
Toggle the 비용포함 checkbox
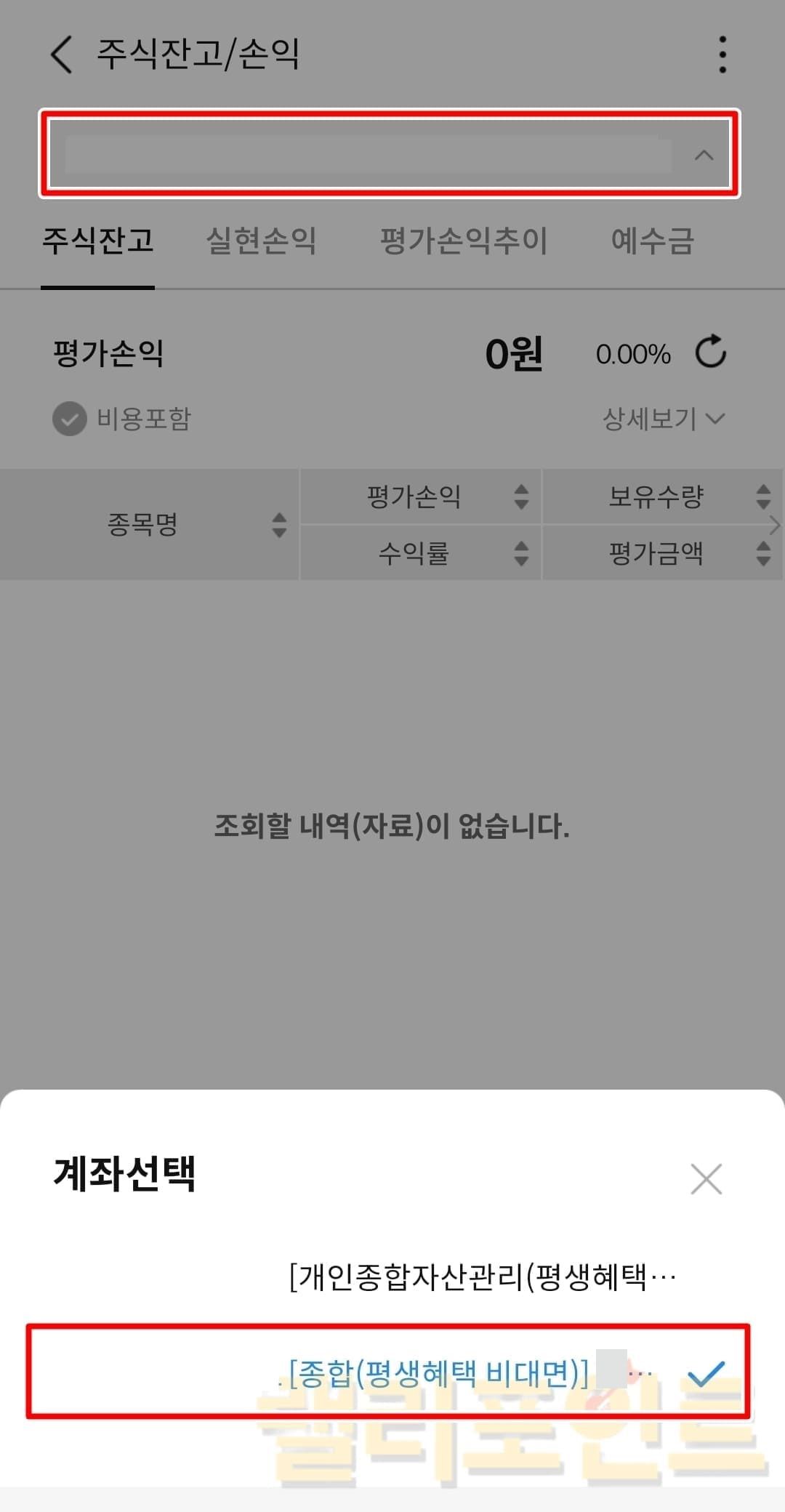[70, 419]
